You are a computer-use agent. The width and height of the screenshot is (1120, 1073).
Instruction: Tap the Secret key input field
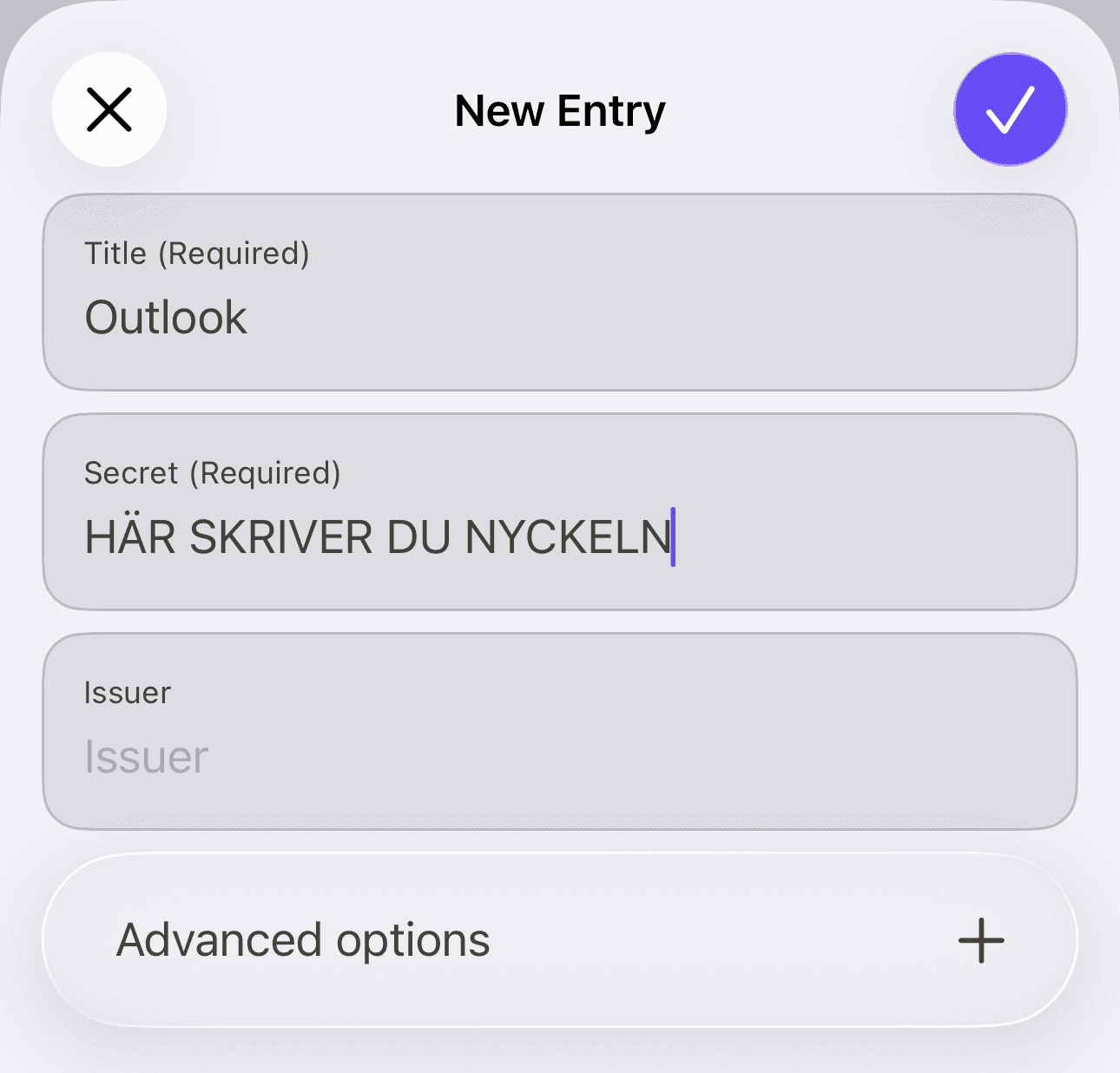[x=560, y=512]
